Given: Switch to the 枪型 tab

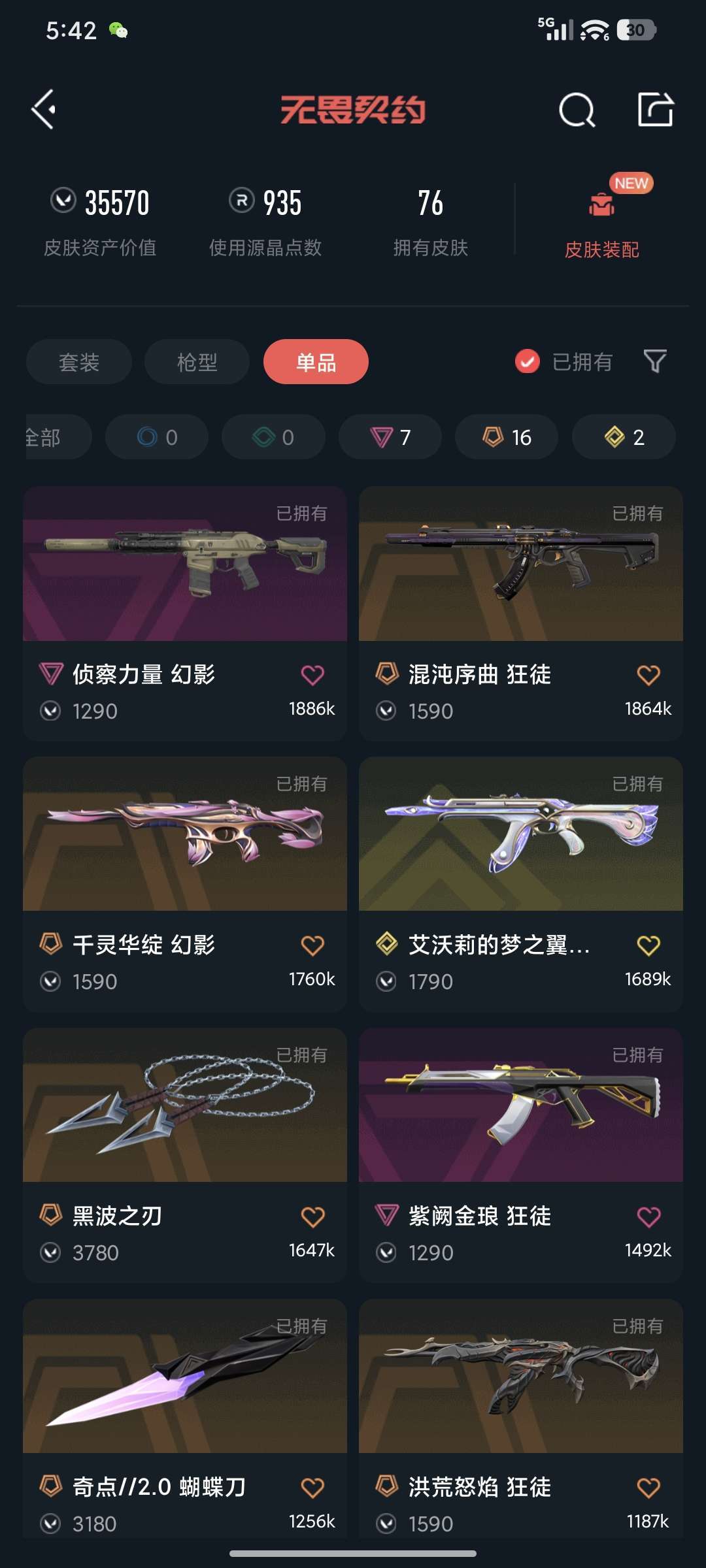Looking at the screenshot, I should 197,362.
